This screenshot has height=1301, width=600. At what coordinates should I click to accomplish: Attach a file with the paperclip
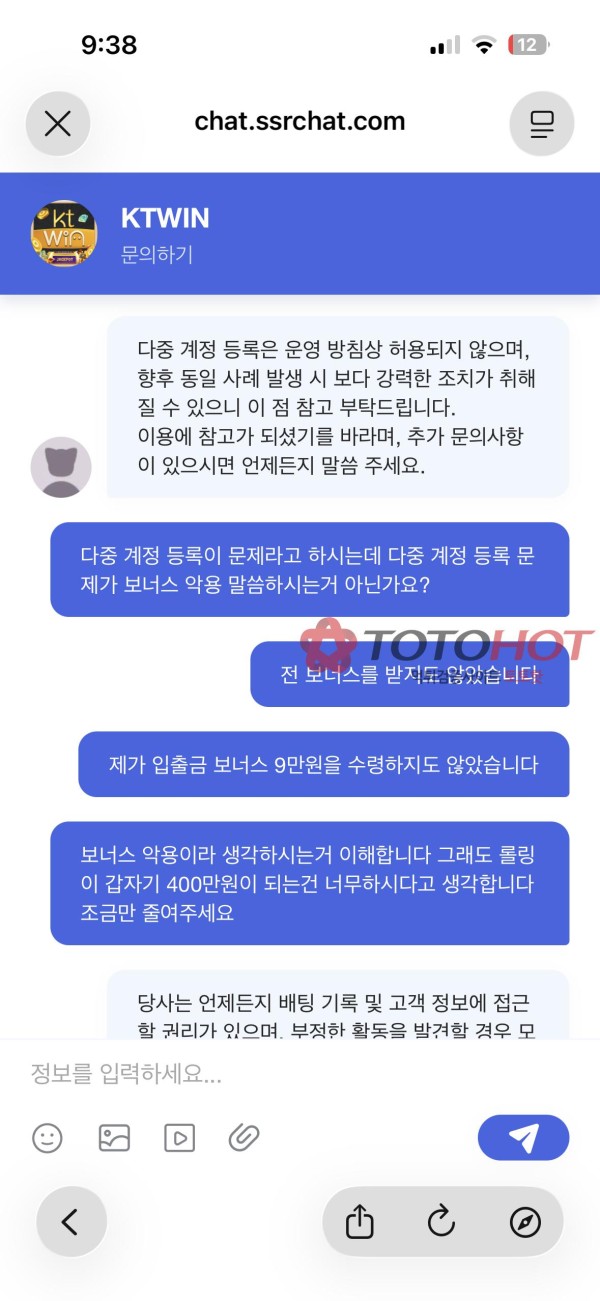[x=244, y=1137]
